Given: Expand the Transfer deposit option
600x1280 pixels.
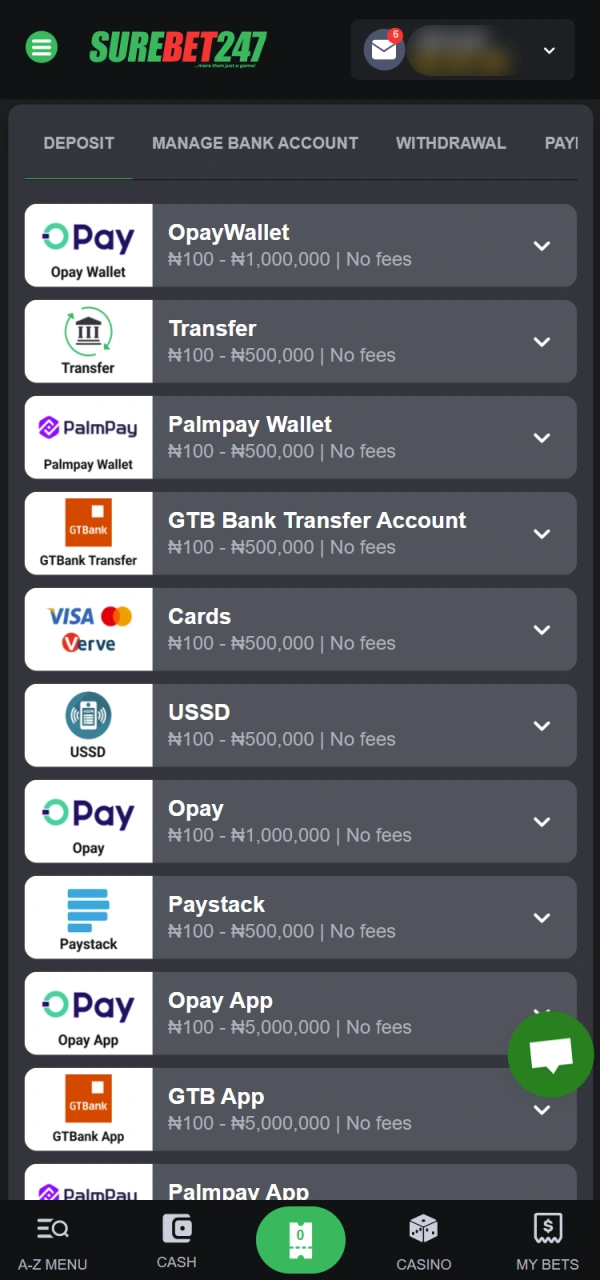Looking at the screenshot, I should tap(542, 342).
